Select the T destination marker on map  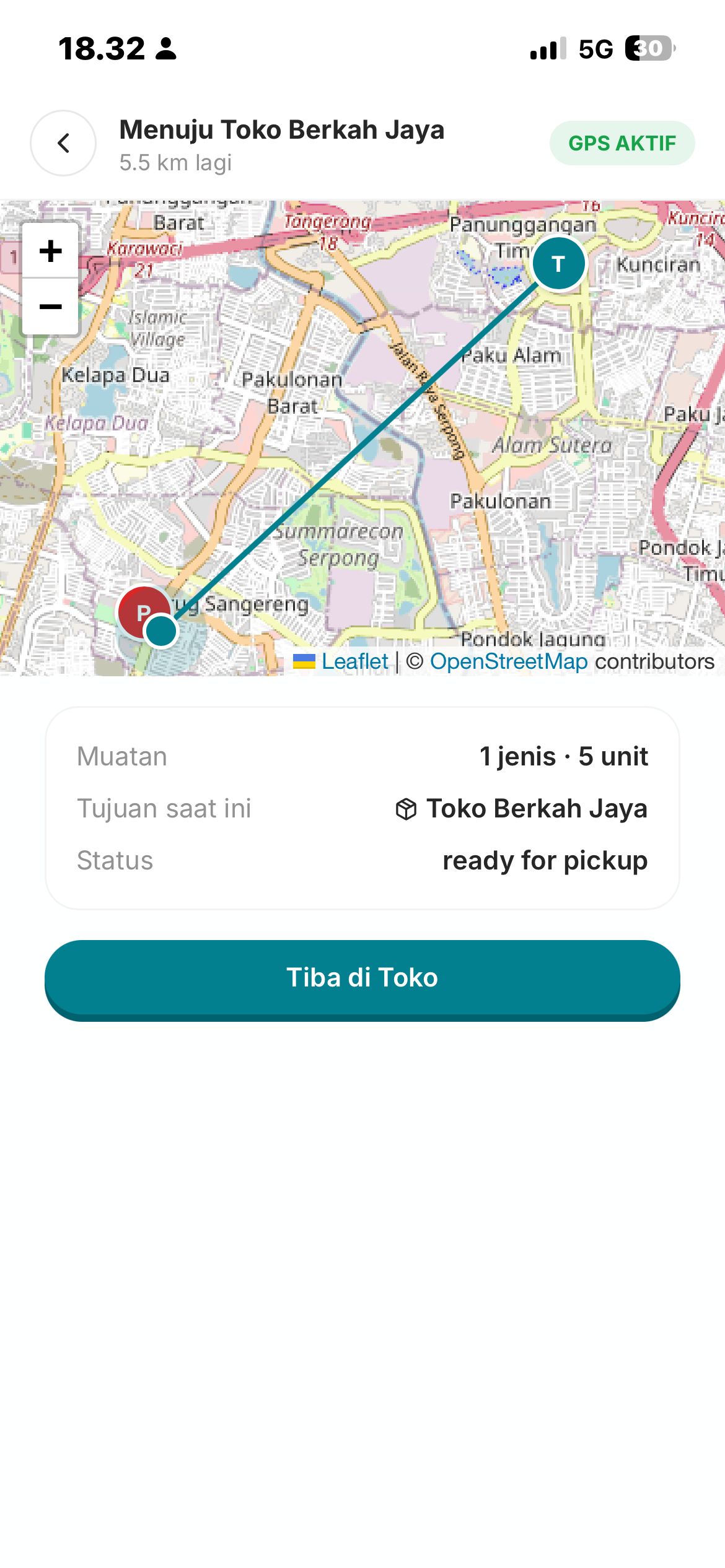pos(558,263)
